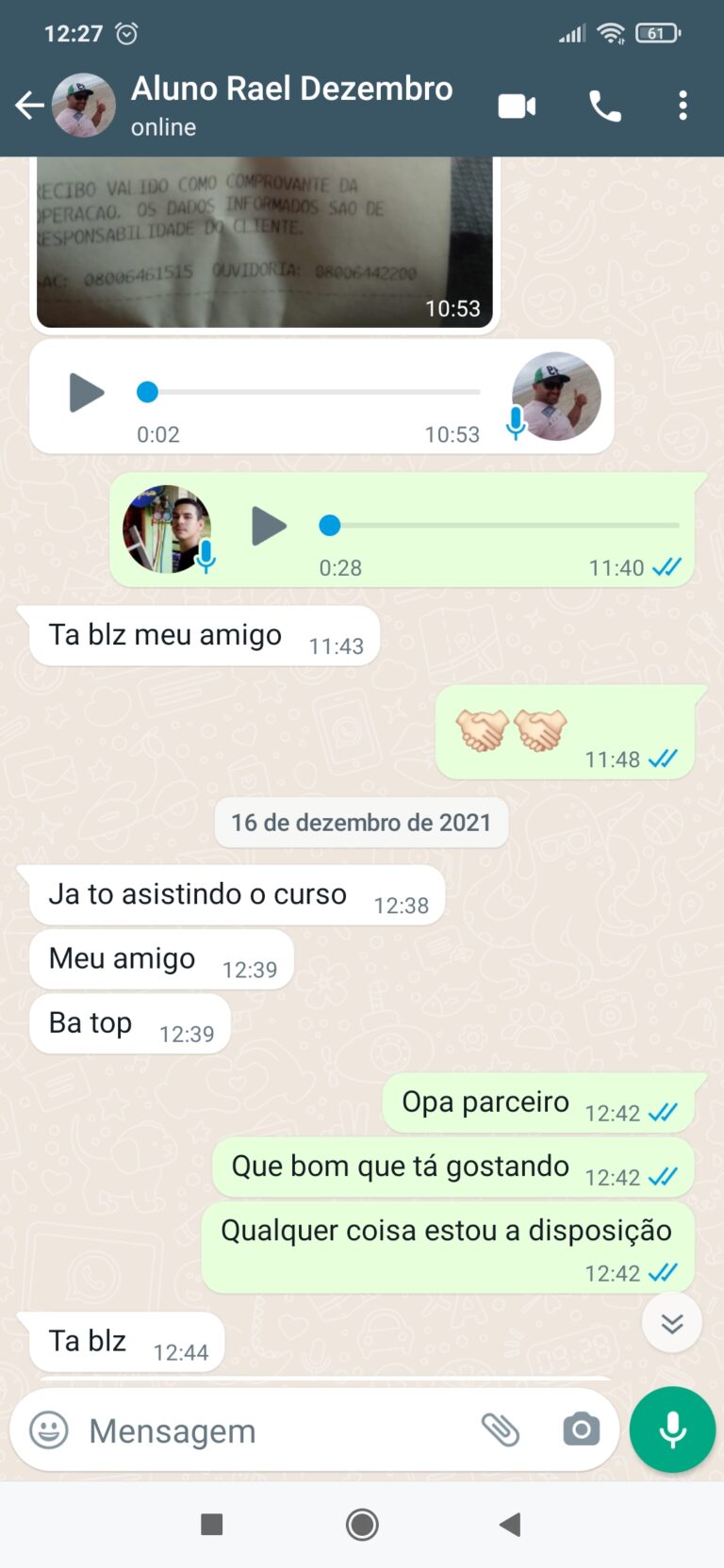Tap the Mensagem text field
Screen dimensions: 724x1568
273,1430
